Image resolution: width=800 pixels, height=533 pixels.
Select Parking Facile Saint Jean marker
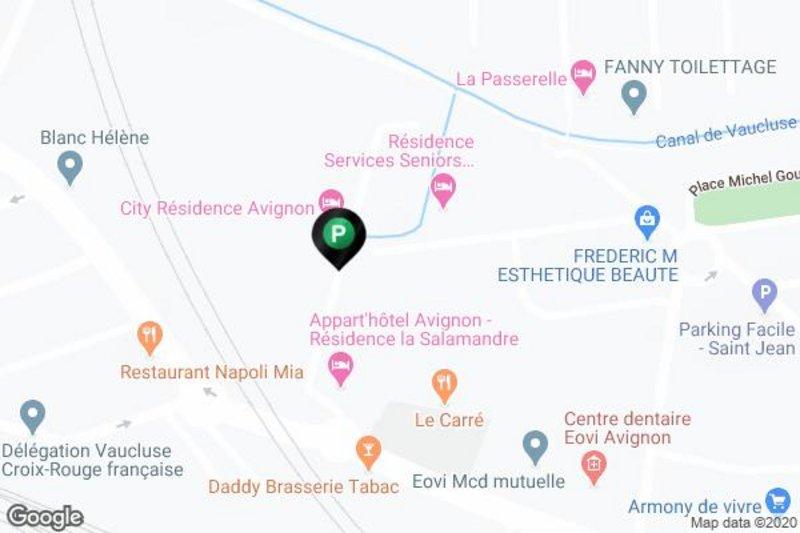(764, 294)
